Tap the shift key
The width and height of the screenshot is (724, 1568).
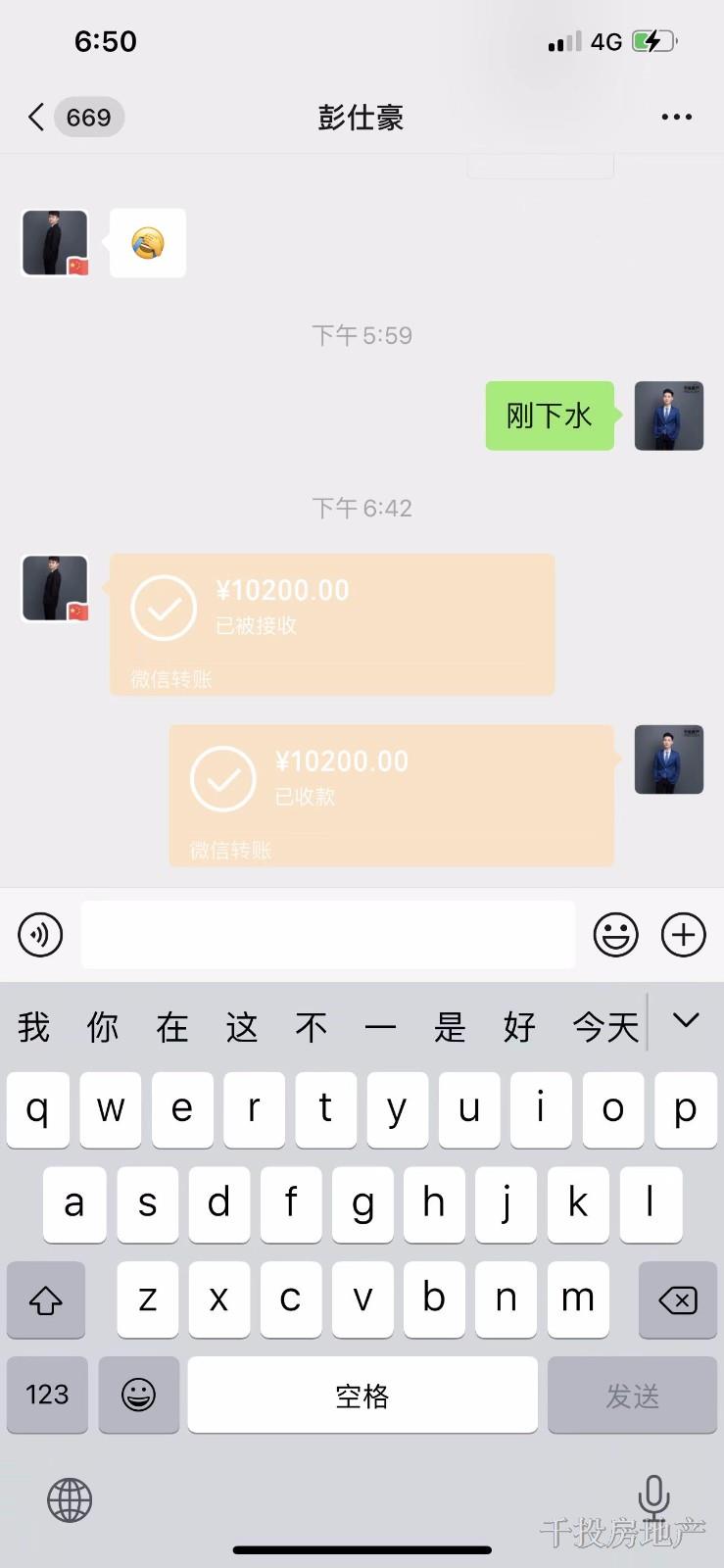click(x=46, y=1300)
